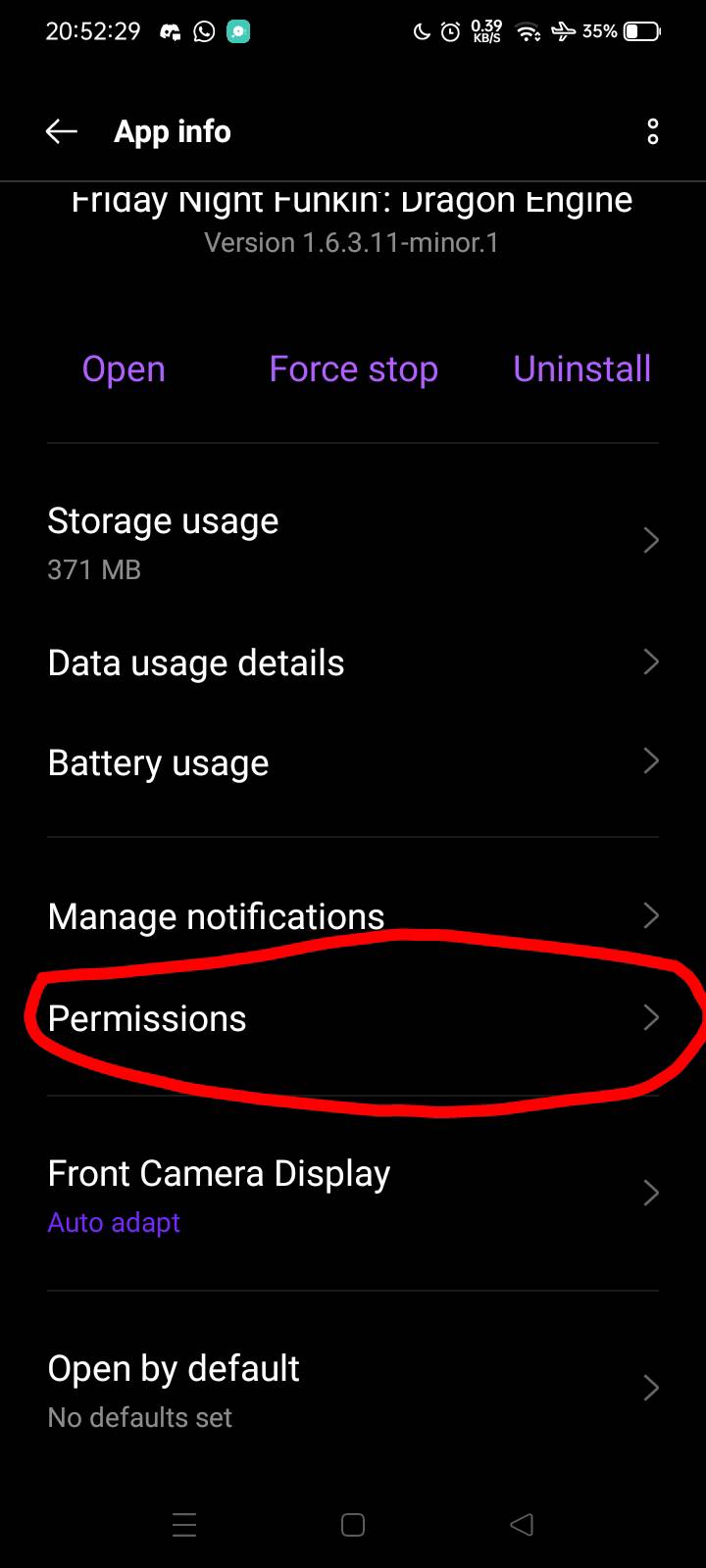Tap the alarm clock status icon
Screen dimensions: 706x1568
[450, 31]
